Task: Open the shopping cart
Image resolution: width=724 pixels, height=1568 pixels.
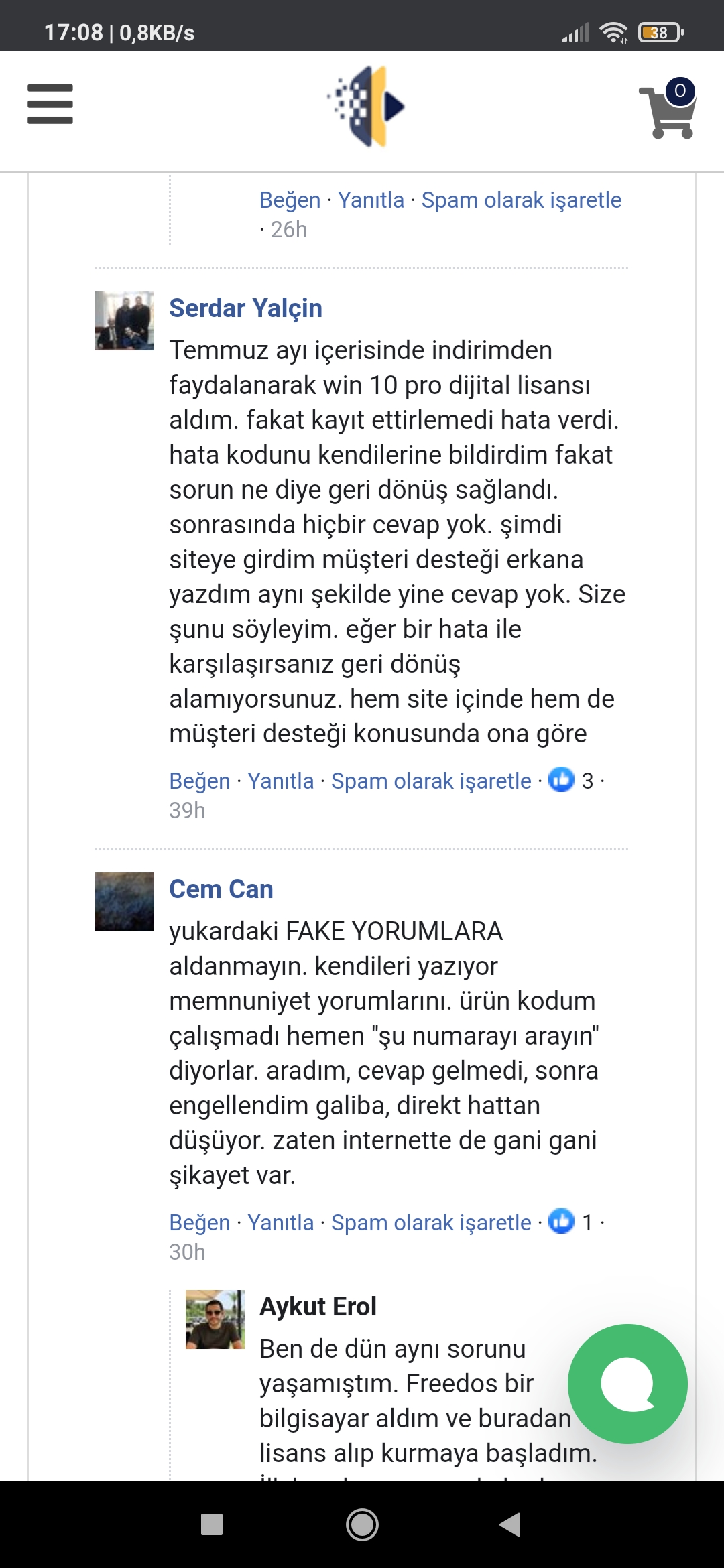Action: 668,109
